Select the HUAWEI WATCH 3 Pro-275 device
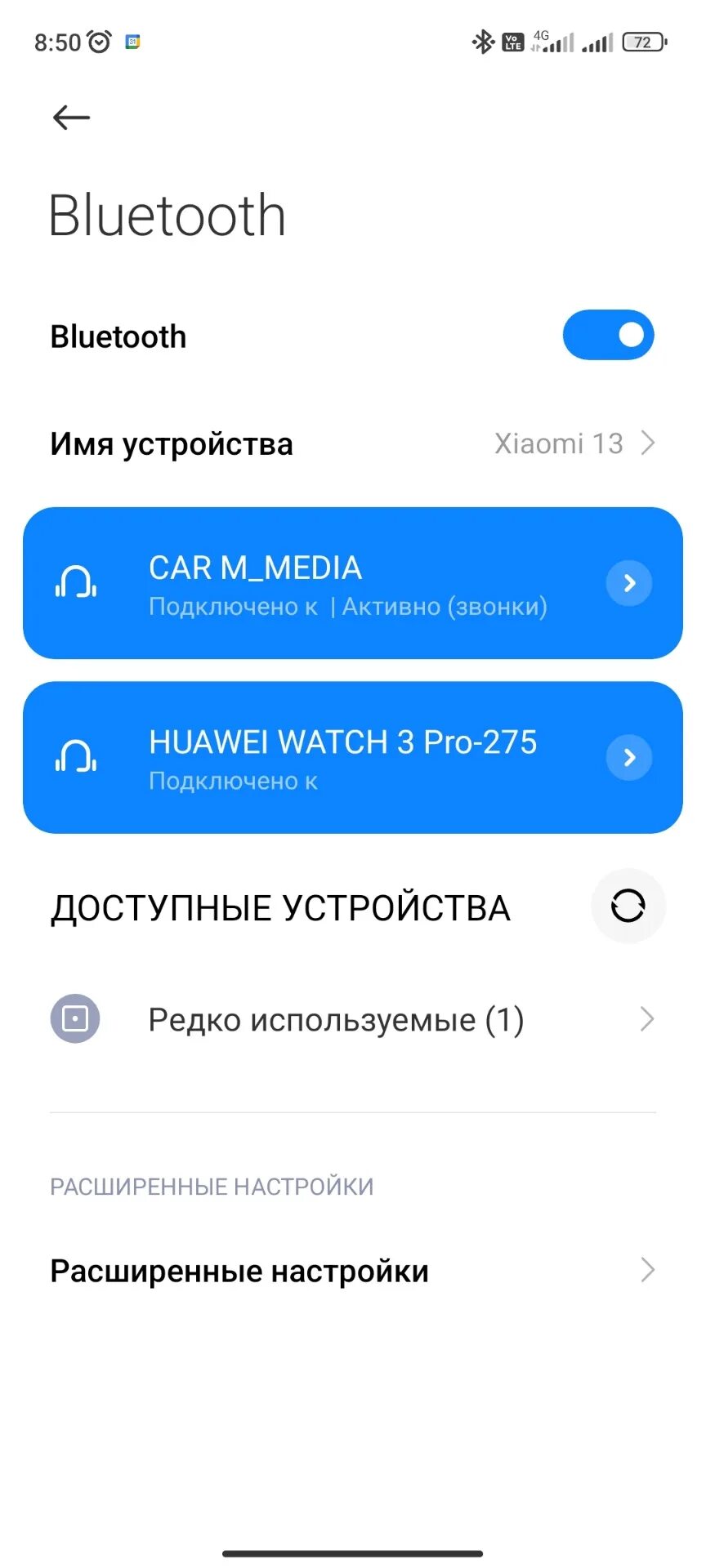The image size is (706, 1568). tap(353, 758)
